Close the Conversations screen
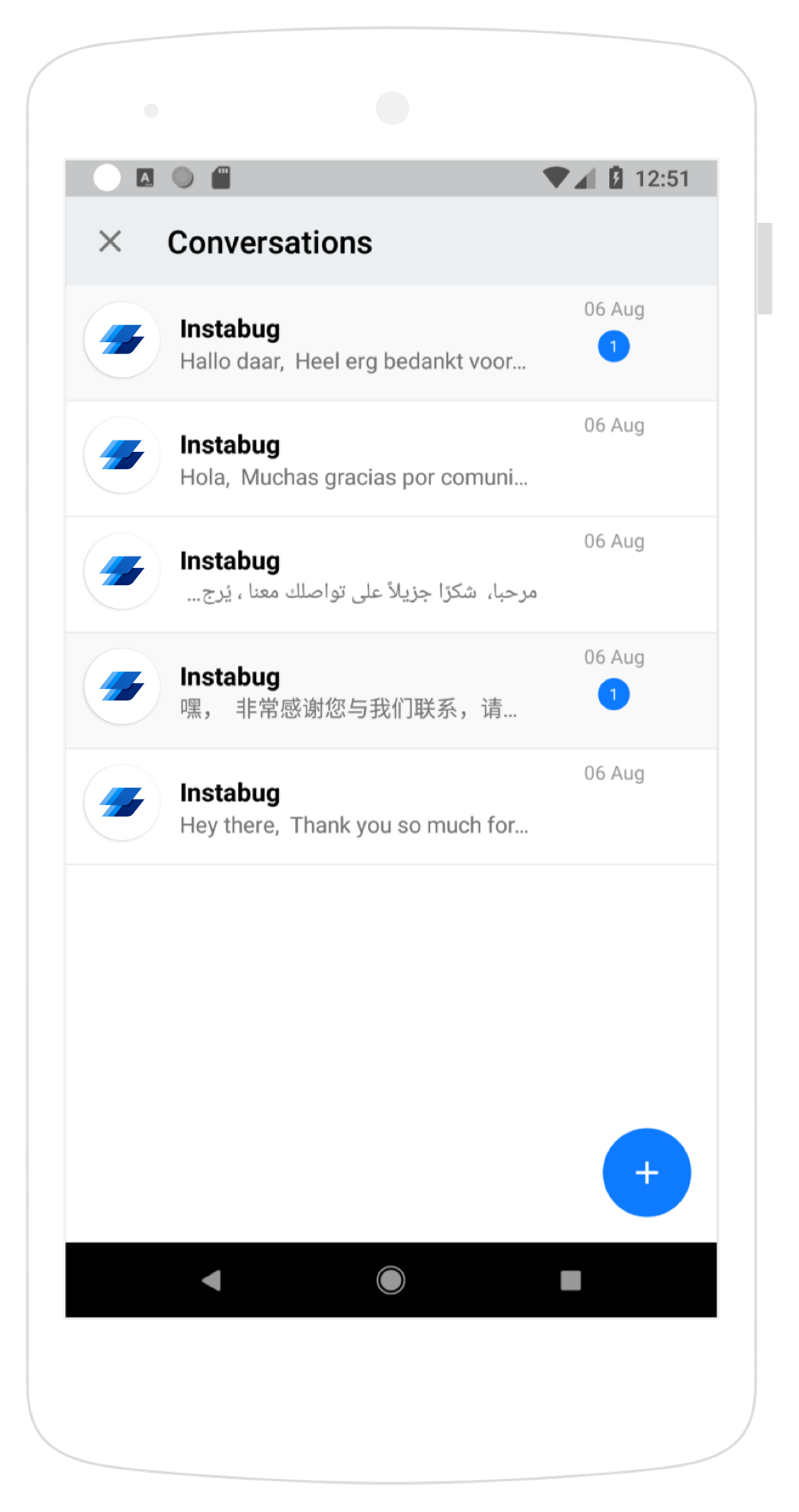 pyautogui.click(x=111, y=241)
